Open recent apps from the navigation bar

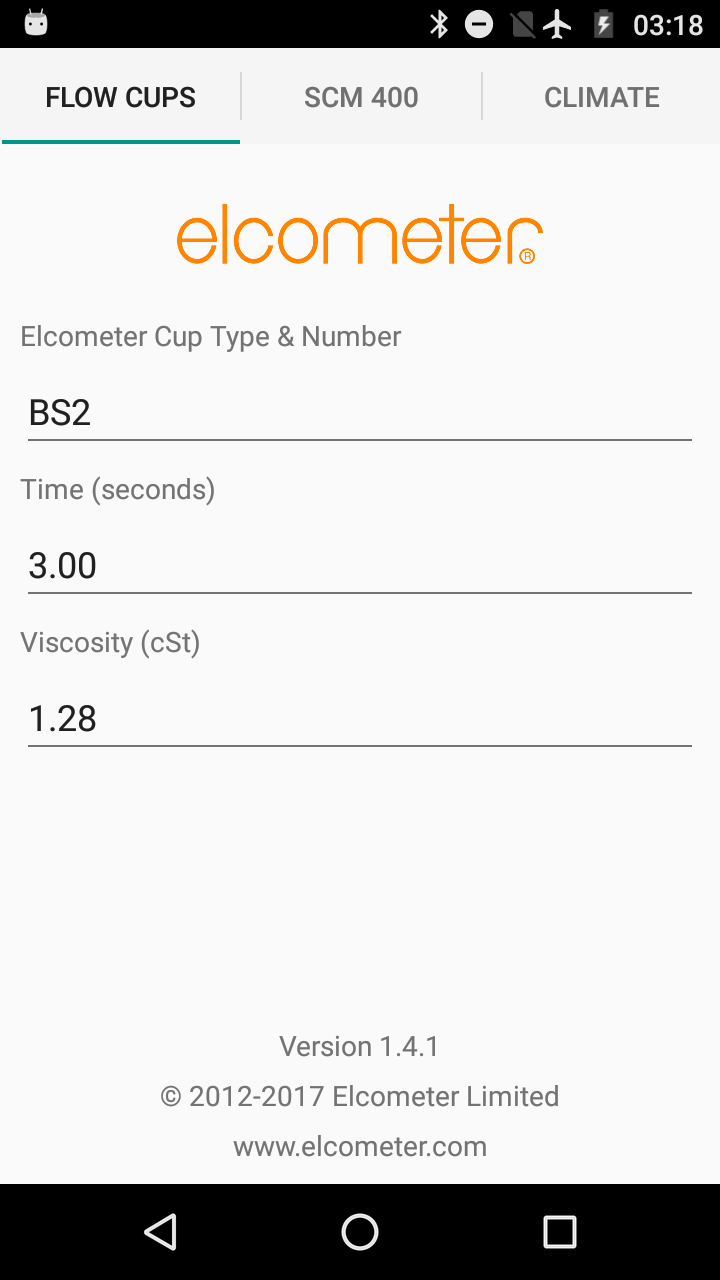(x=560, y=1232)
